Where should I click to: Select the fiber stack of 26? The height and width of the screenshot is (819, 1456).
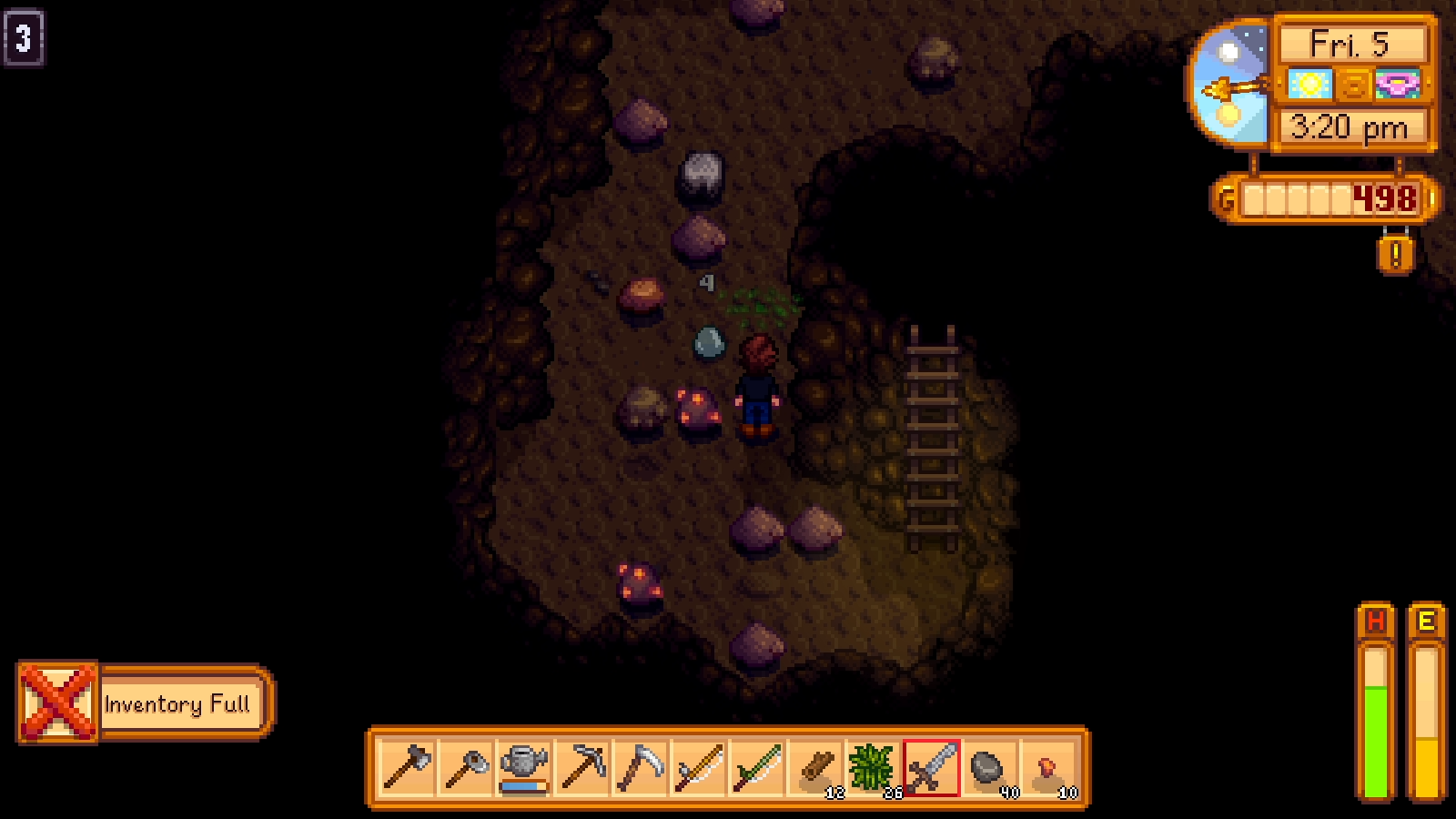[x=874, y=768]
